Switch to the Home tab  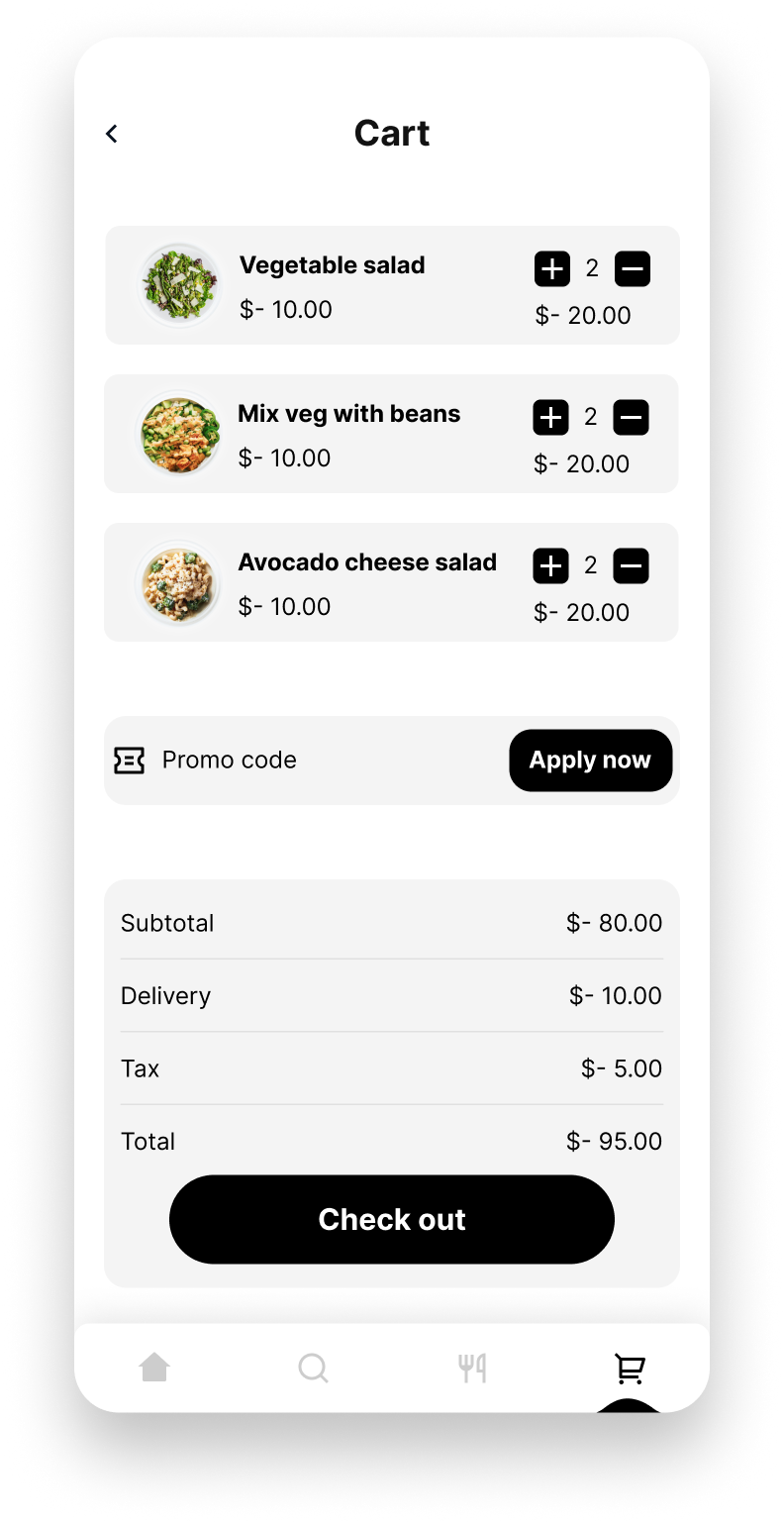point(154,1368)
